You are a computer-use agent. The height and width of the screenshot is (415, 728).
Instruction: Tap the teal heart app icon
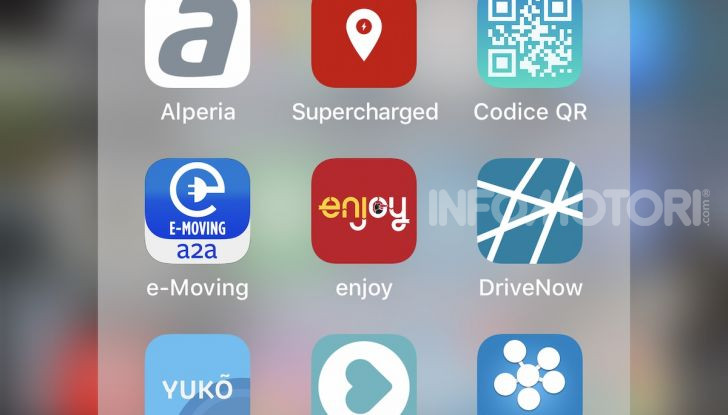[x=364, y=378]
